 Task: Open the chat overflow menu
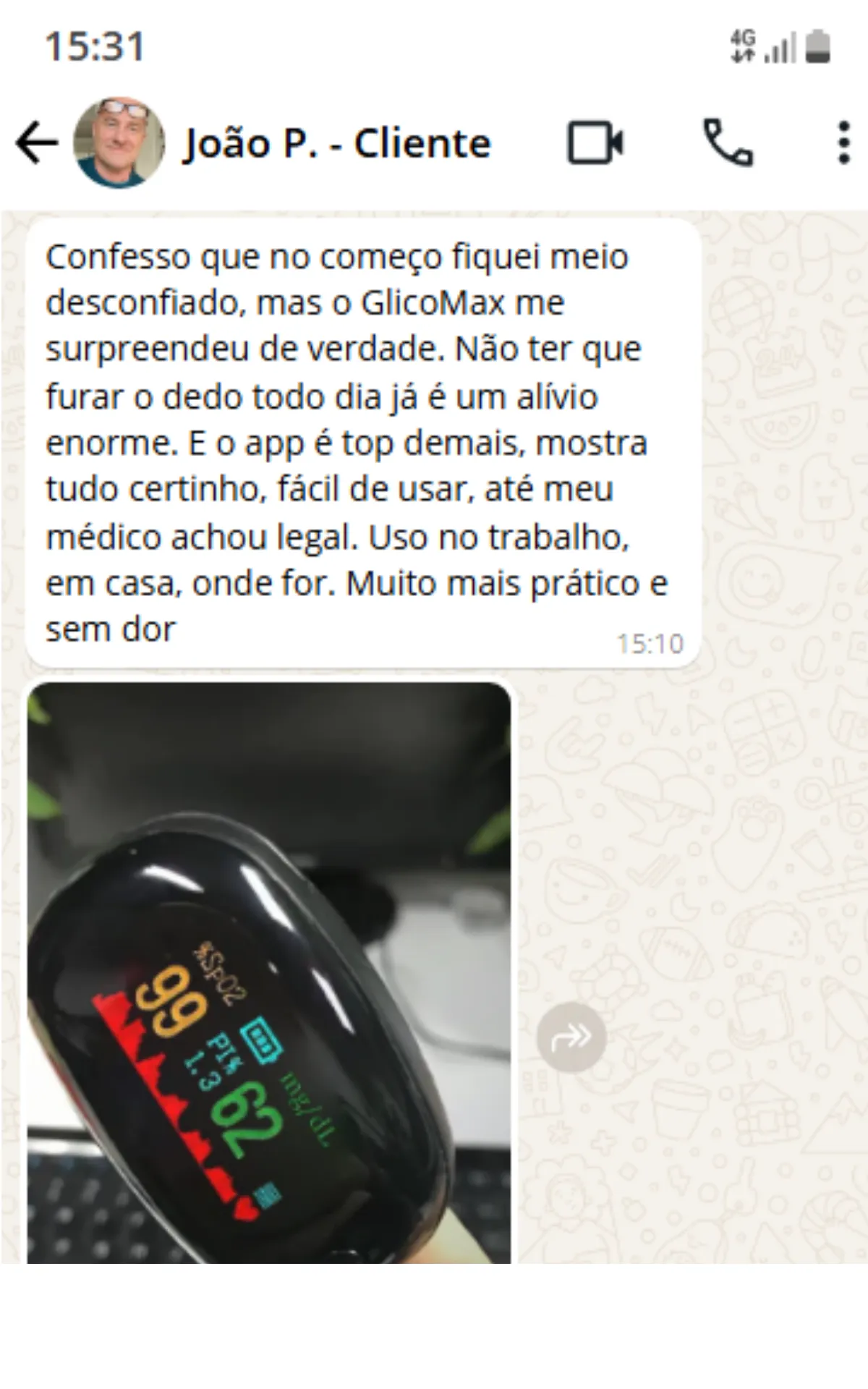843,143
